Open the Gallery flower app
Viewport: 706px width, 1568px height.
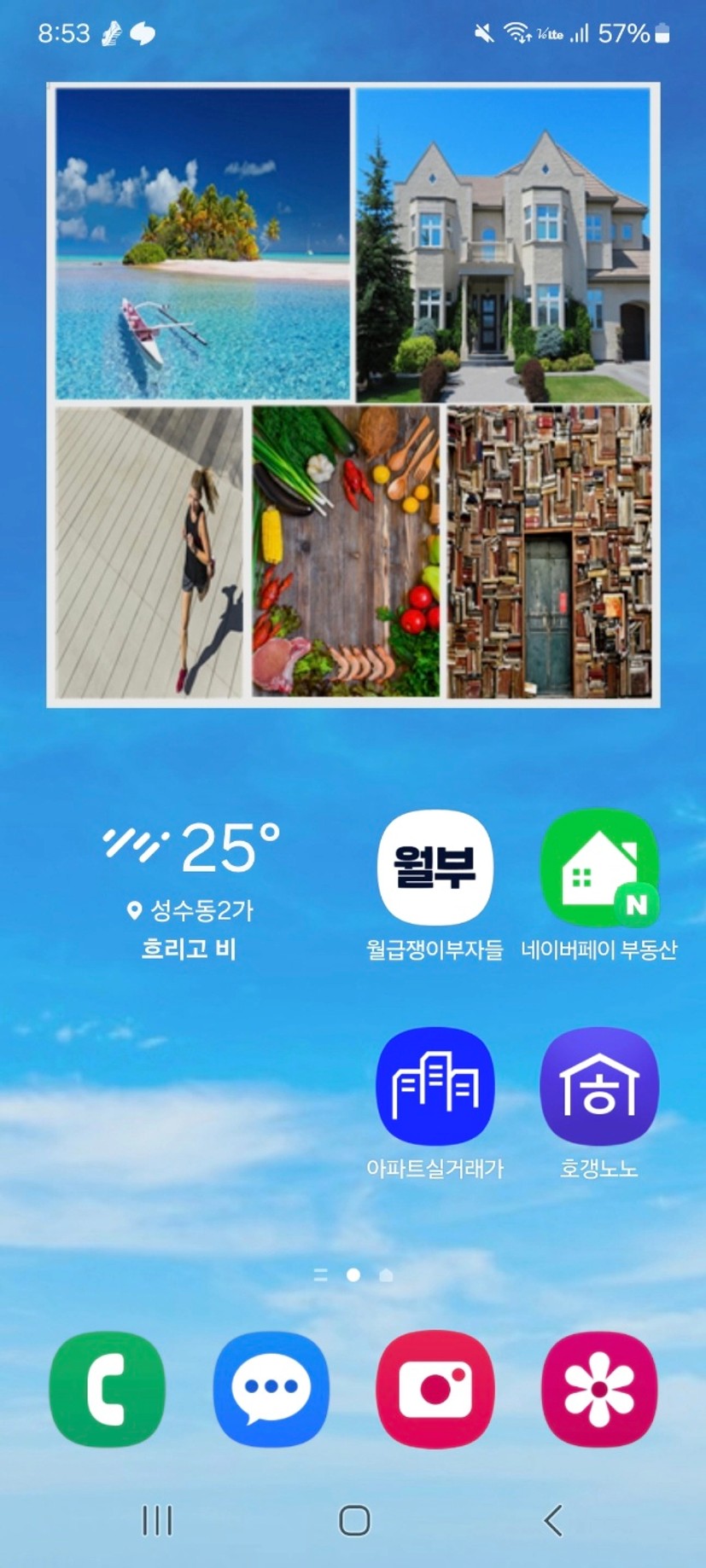tap(599, 1389)
